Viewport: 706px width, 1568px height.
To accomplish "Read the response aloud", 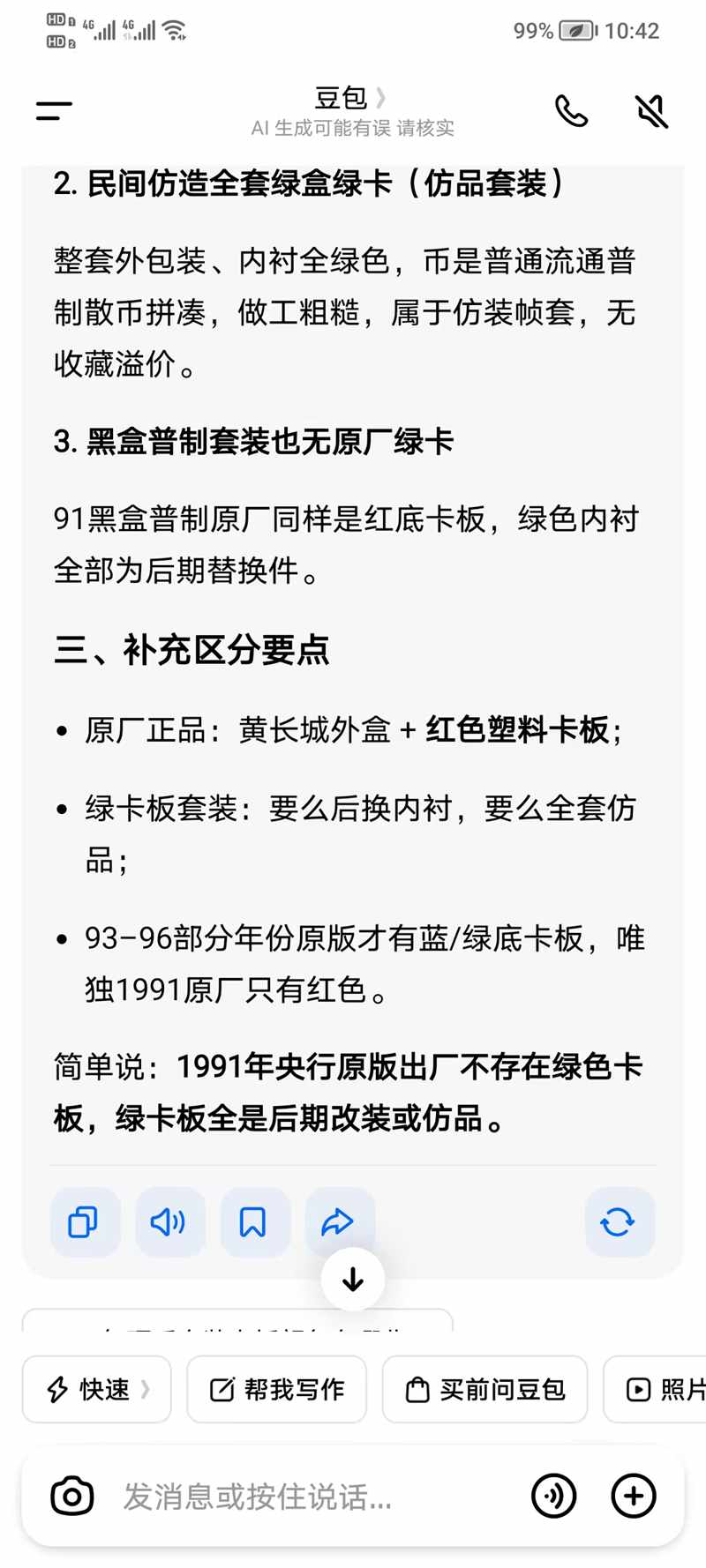I will pyautogui.click(x=169, y=1222).
